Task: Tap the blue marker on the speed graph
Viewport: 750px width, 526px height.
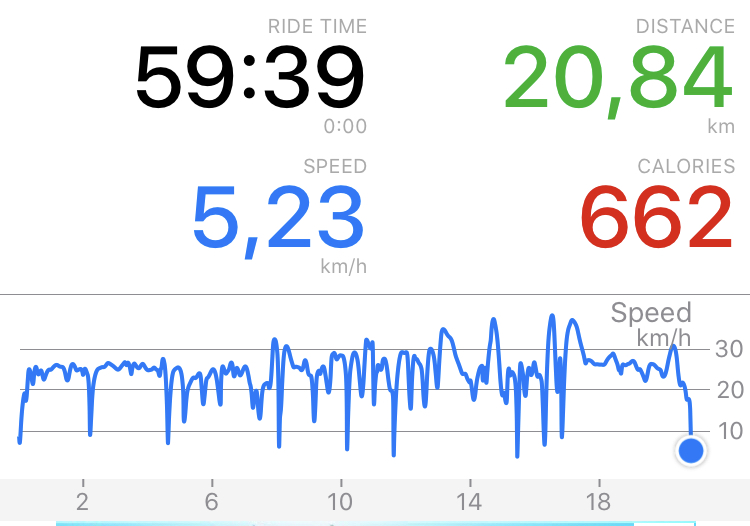Action: [x=691, y=451]
